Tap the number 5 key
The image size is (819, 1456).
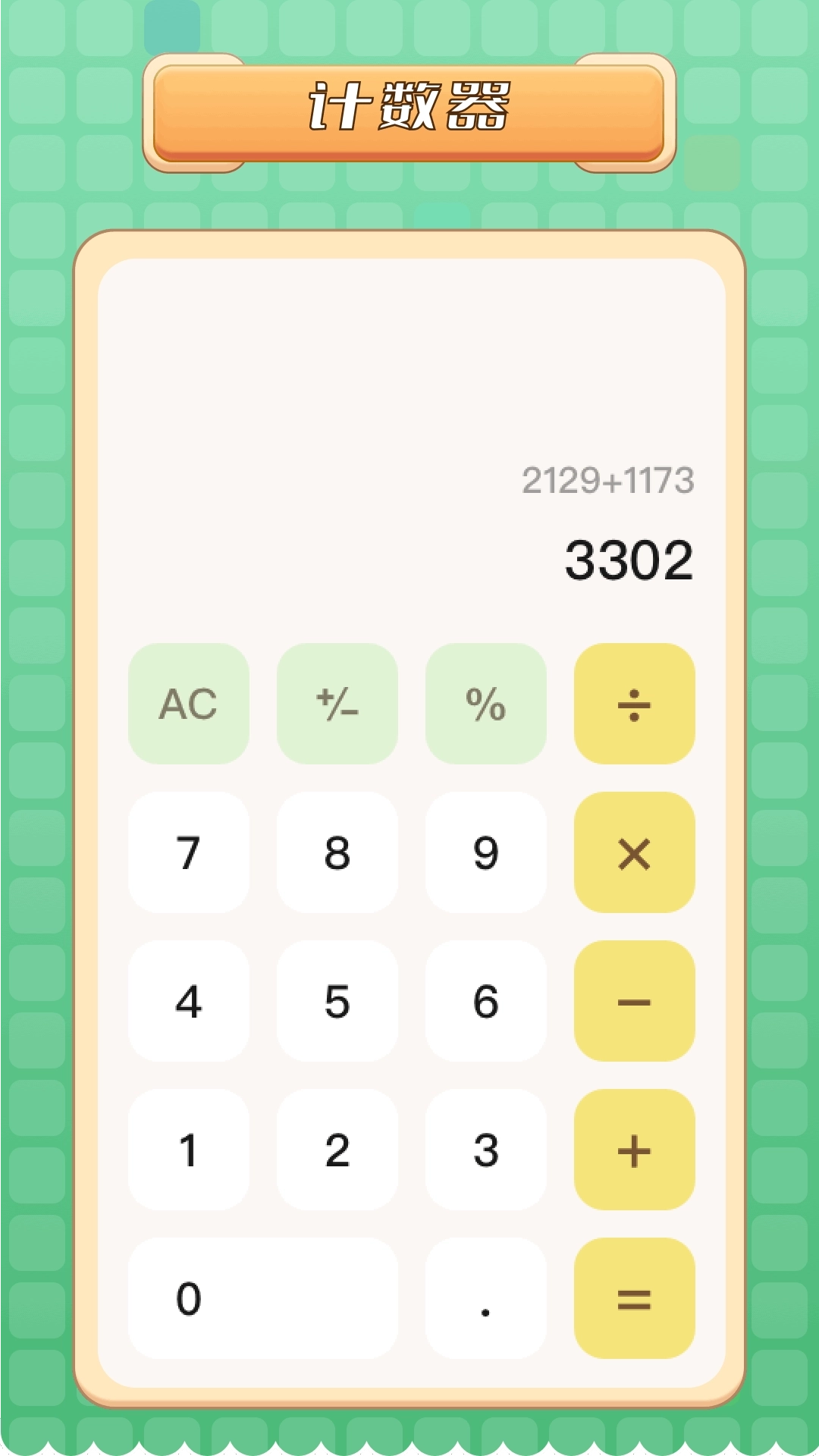[x=337, y=1001]
